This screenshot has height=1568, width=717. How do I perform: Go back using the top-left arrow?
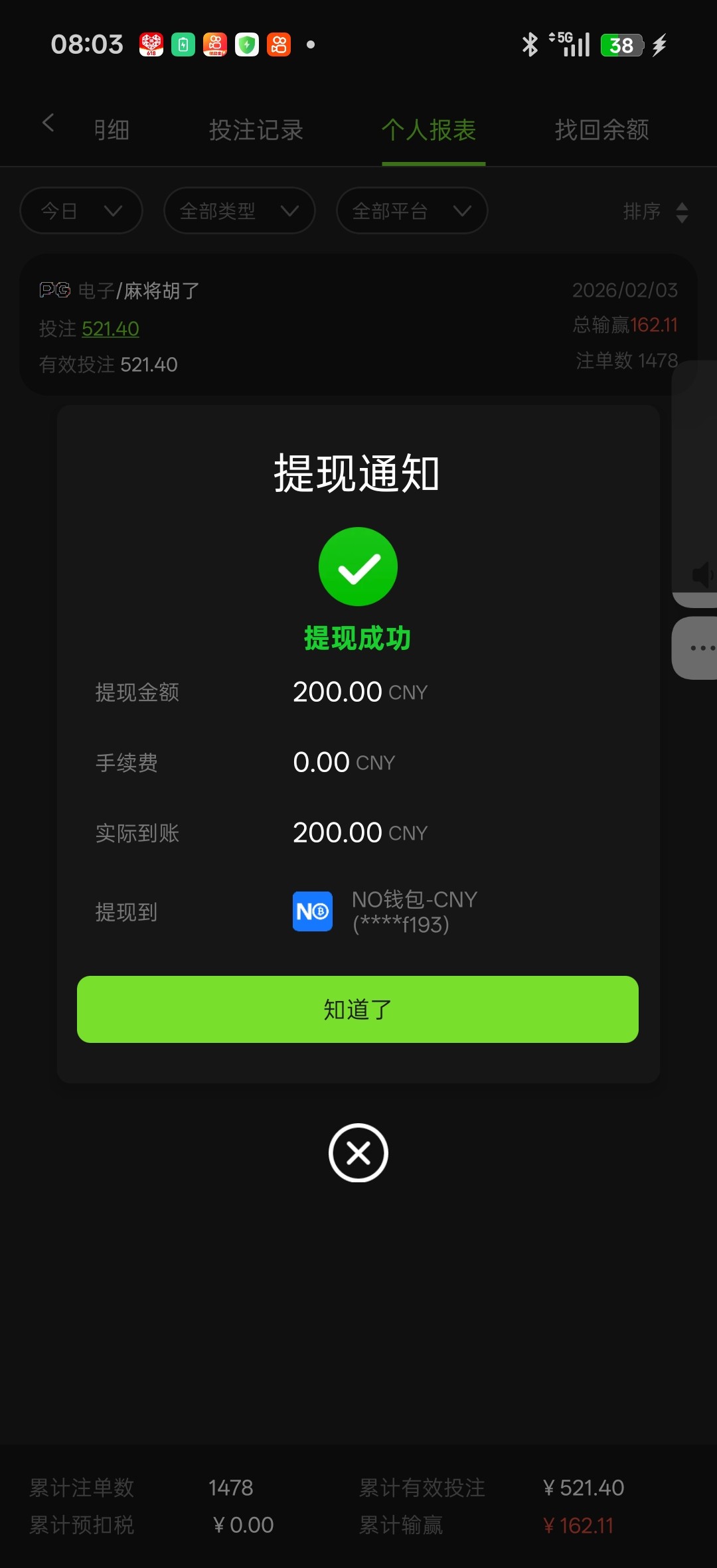coord(48,123)
